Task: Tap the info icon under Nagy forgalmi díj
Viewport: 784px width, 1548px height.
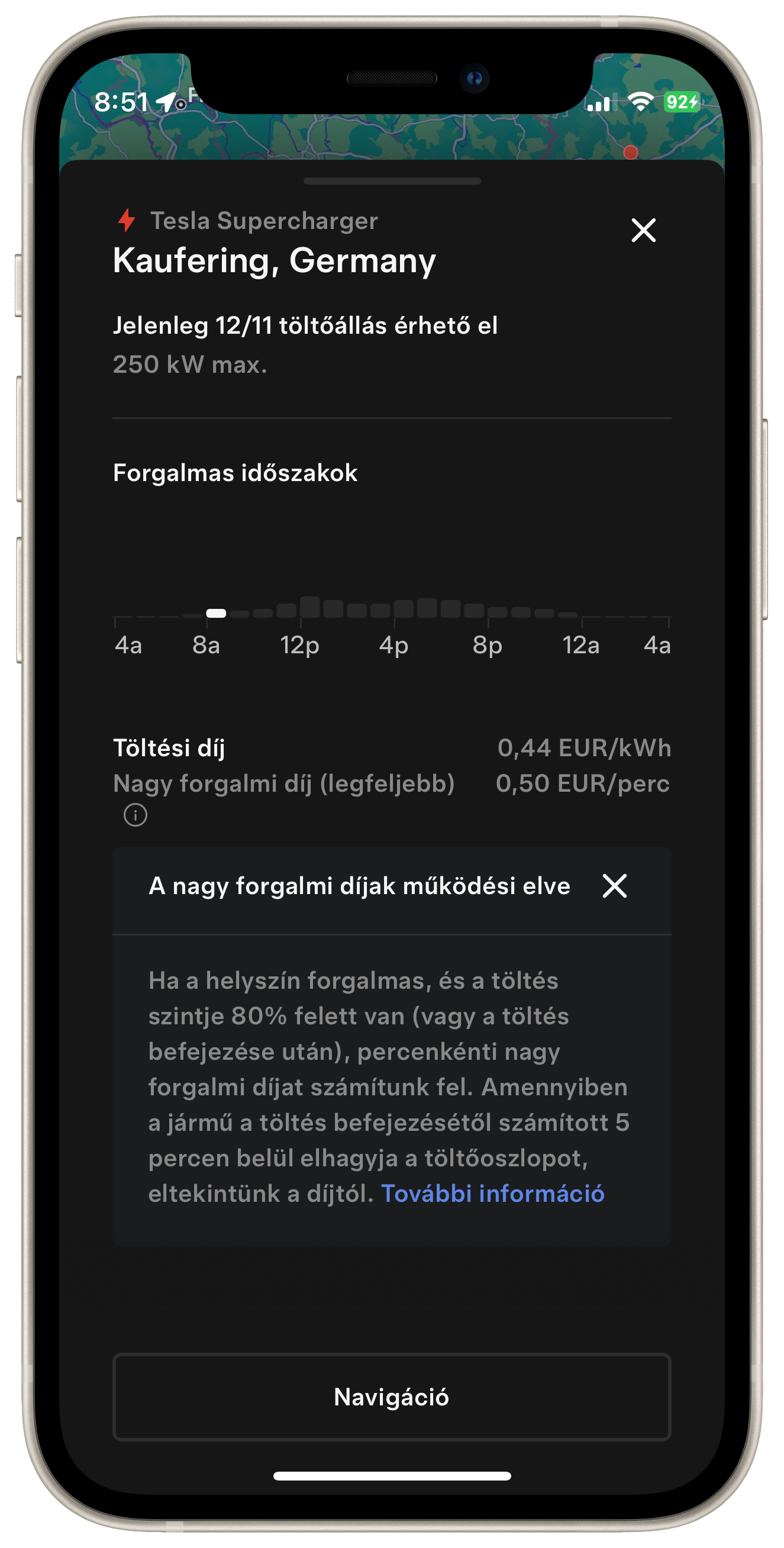Action: [135, 815]
